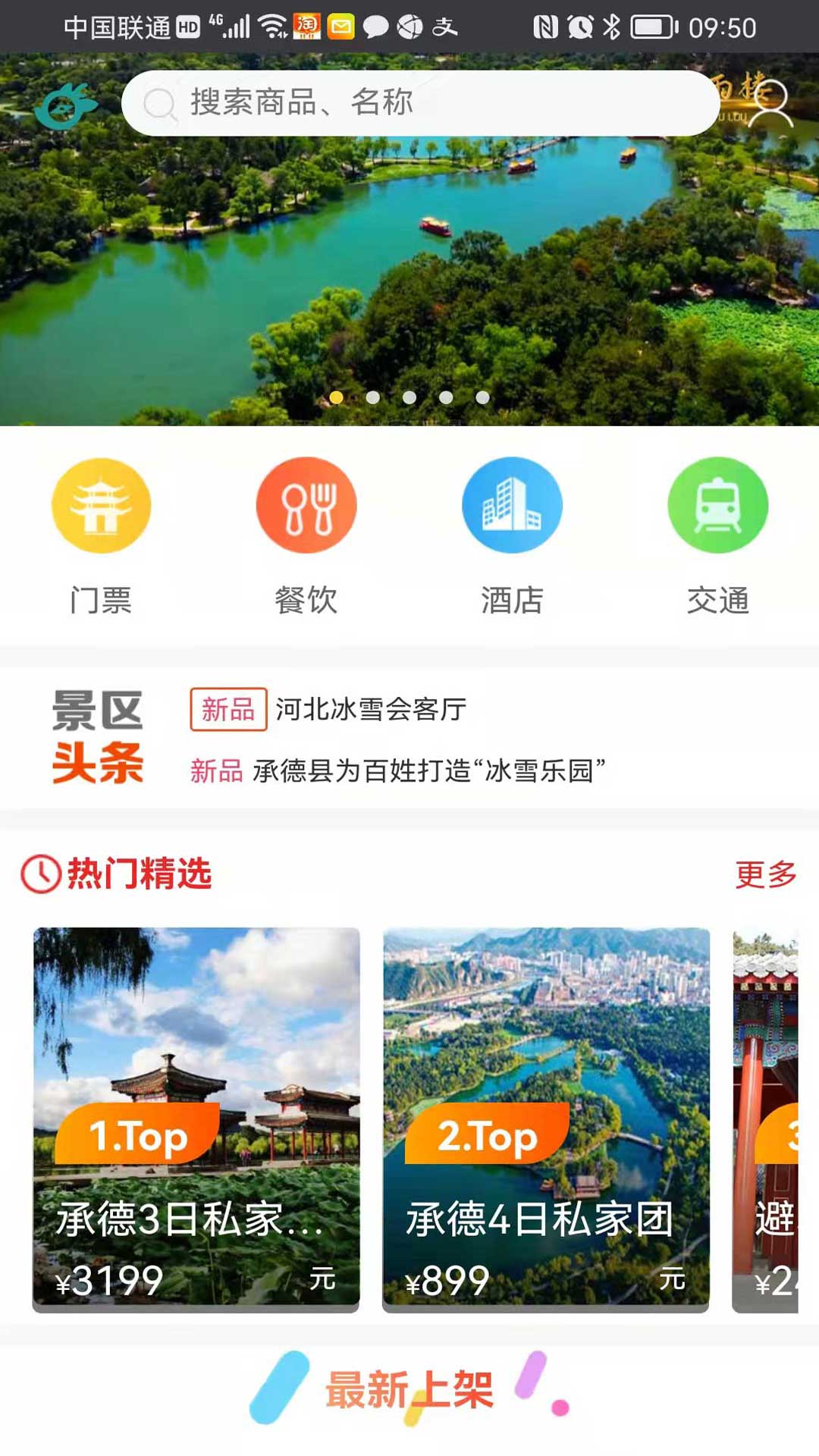Select the third carousel indicator dot
Viewport: 819px width, 1456px height.
[409, 396]
